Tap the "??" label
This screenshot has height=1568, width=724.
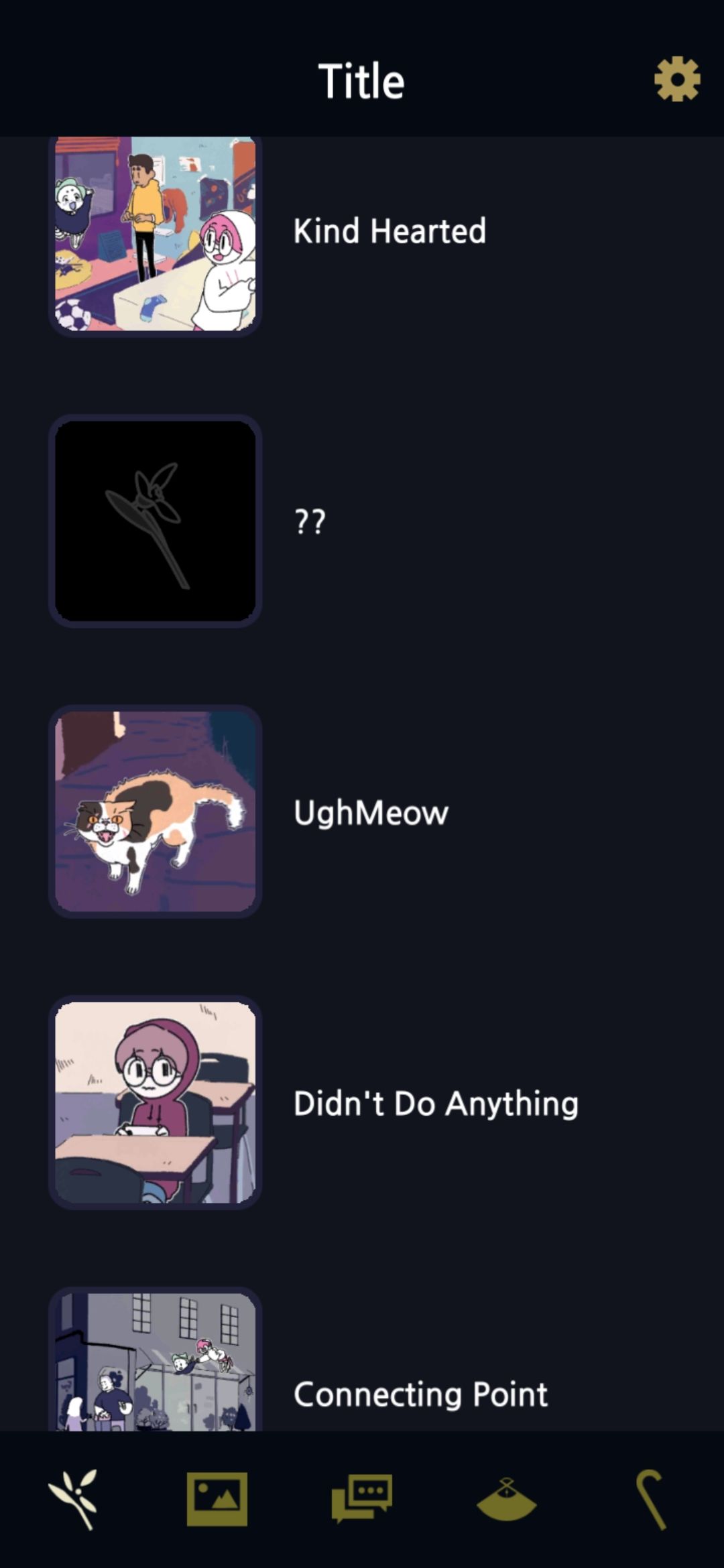click(x=309, y=521)
